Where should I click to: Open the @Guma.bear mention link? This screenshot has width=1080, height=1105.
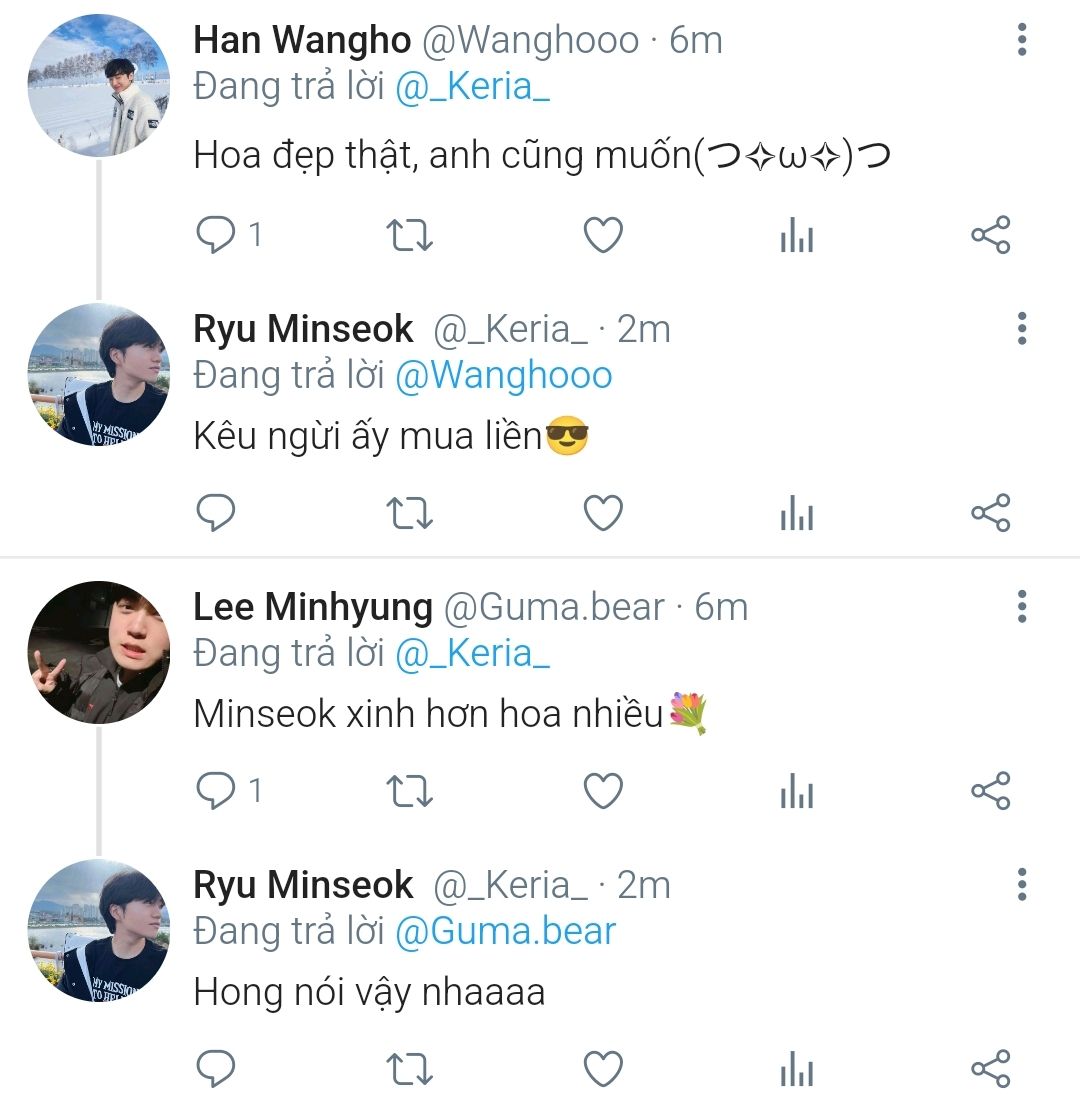505,932
